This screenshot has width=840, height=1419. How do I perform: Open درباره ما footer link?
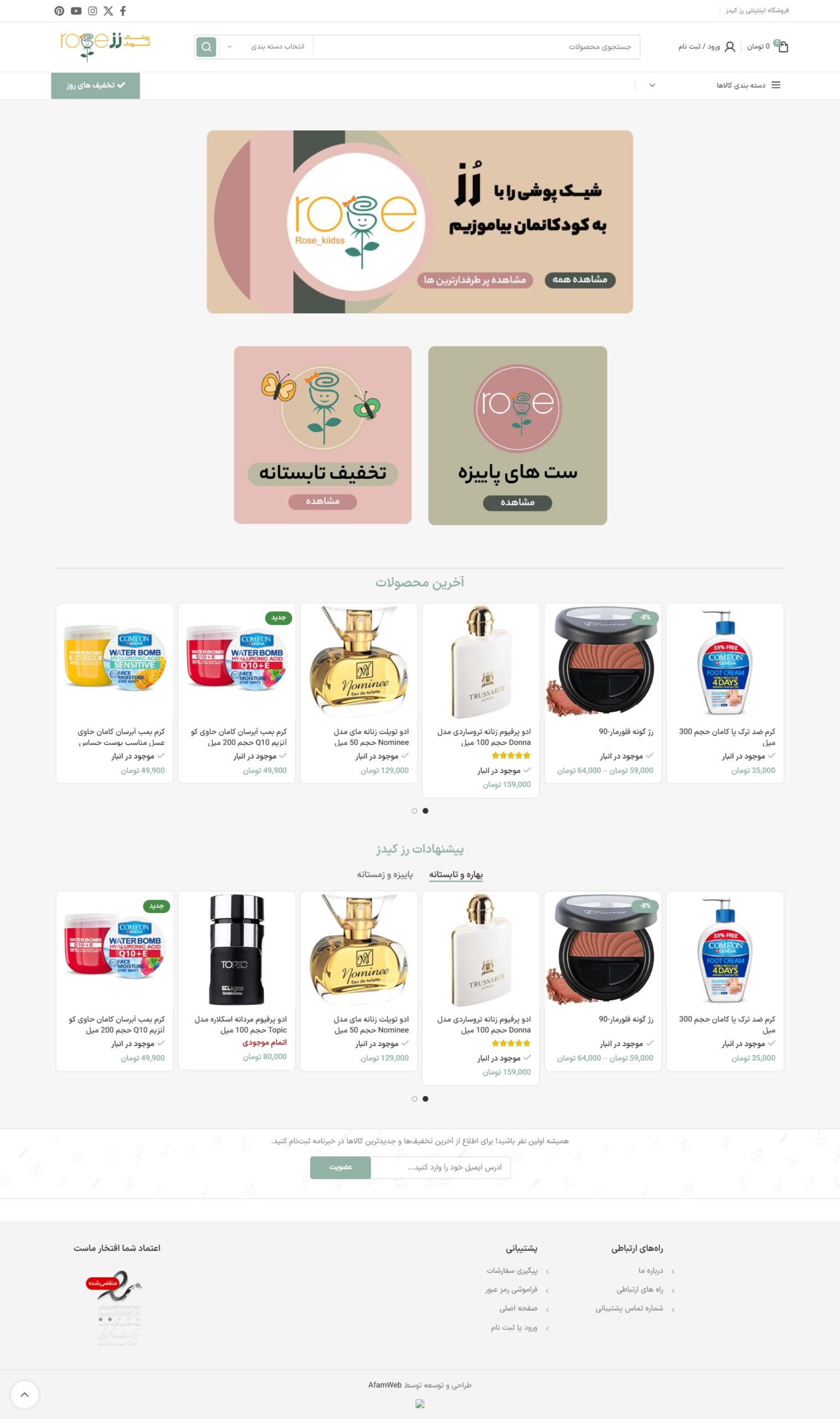[651, 1271]
